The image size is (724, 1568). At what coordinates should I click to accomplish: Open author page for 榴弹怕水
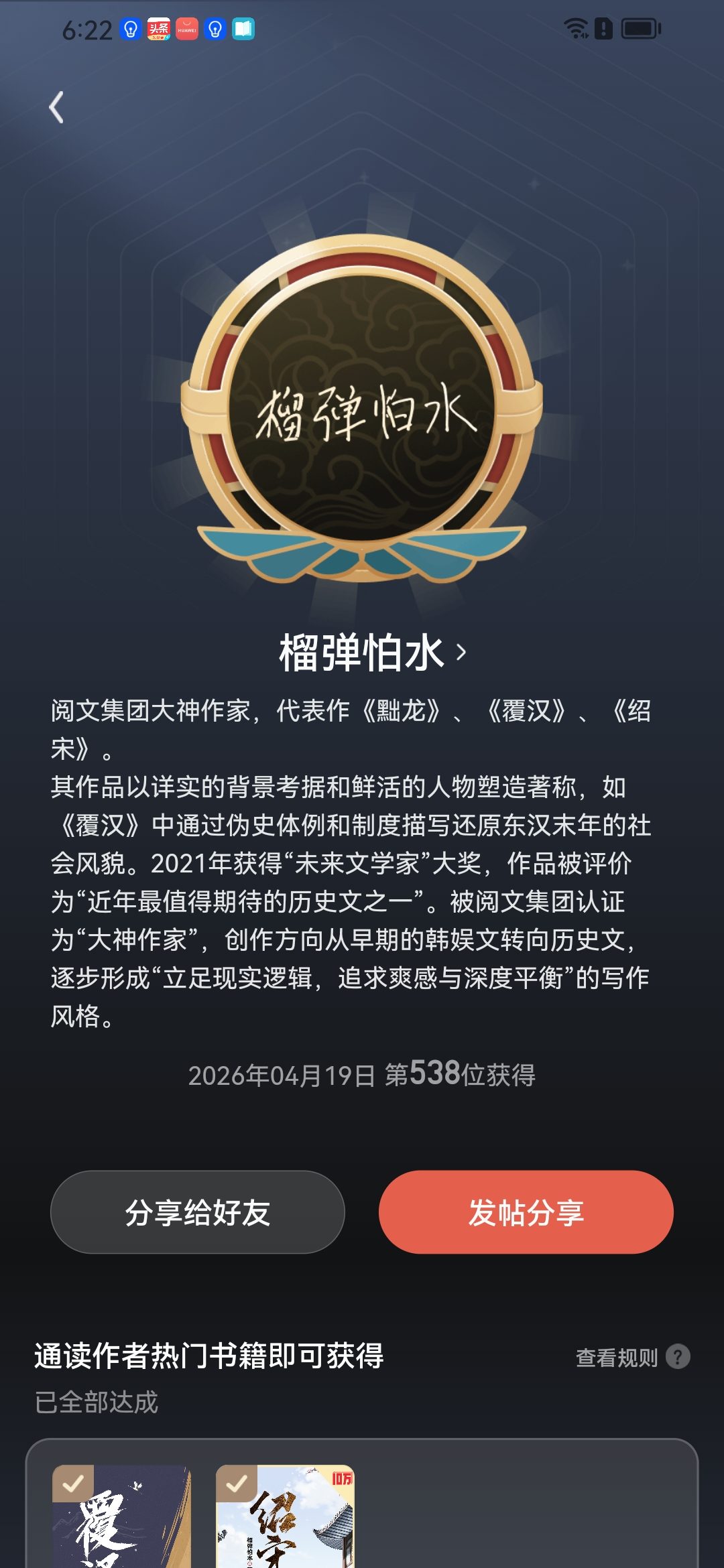point(372,653)
